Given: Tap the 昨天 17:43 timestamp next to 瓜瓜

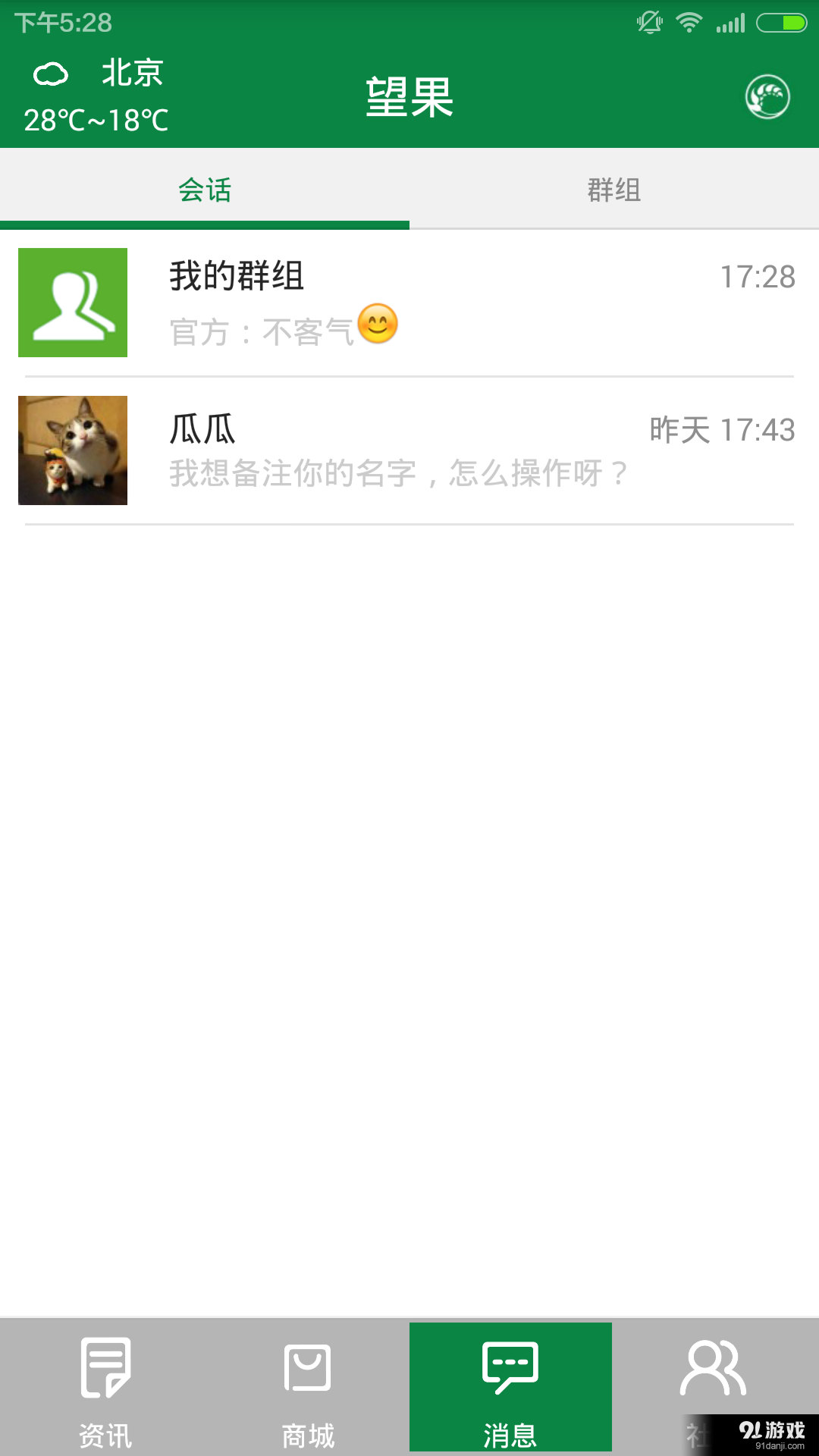Looking at the screenshot, I should pyautogui.click(x=720, y=429).
